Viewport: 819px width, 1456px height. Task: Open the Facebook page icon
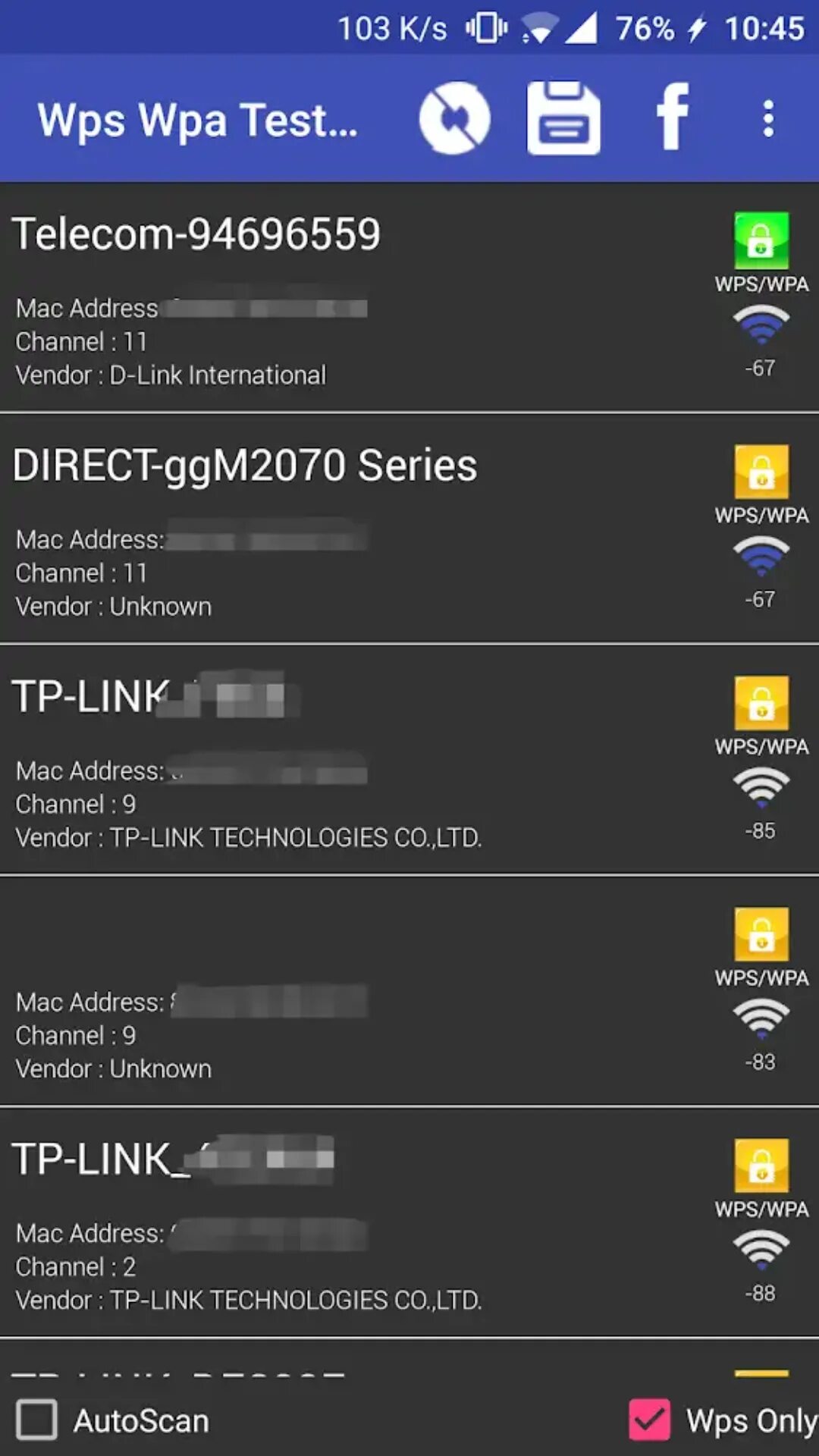pyautogui.click(x=672, y=118)
